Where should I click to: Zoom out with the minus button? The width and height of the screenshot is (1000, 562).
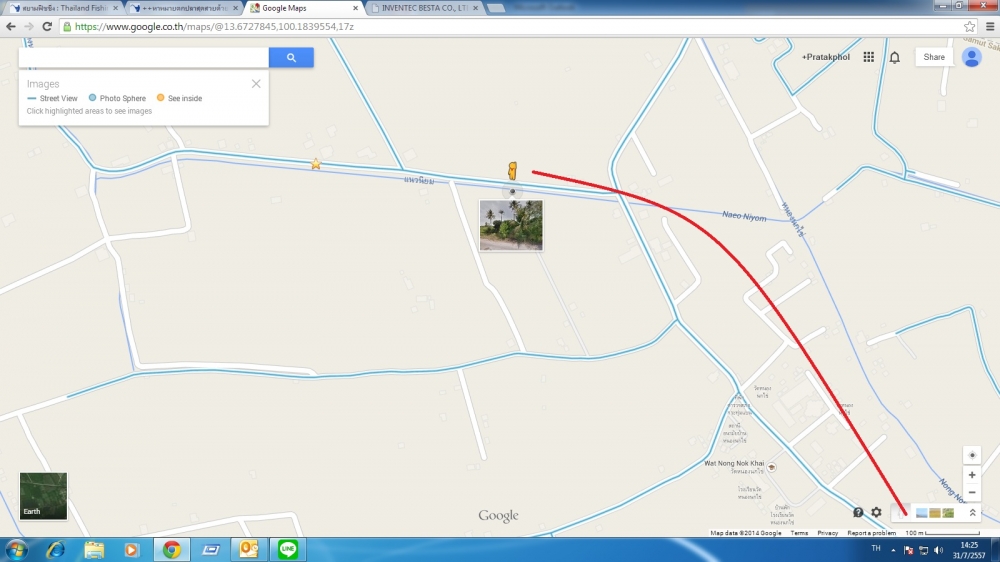[x=972, y=493]
